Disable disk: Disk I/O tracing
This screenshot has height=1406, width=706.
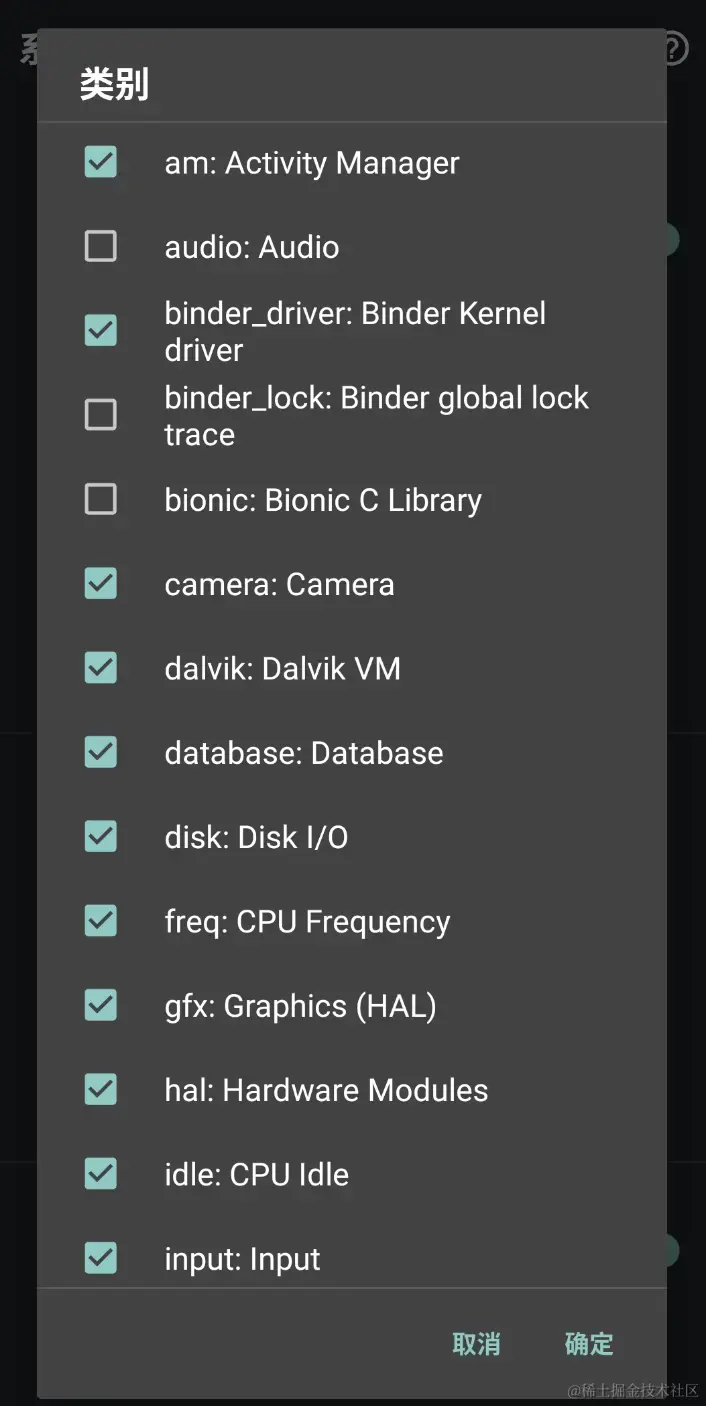tap(100, 836)
